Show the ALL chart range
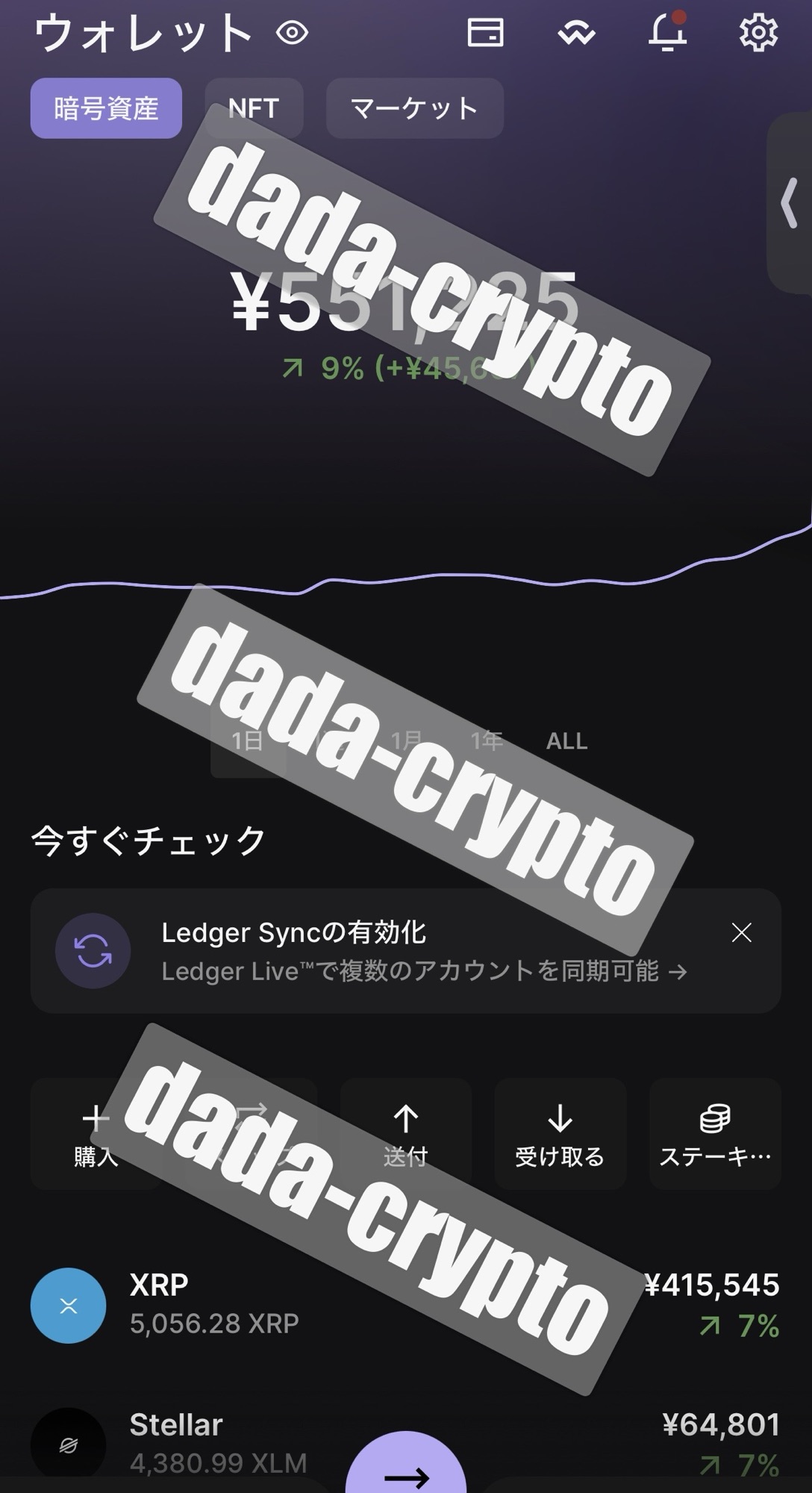The height and width of the screenshot is (1493, 812). (x=566, y=741)
